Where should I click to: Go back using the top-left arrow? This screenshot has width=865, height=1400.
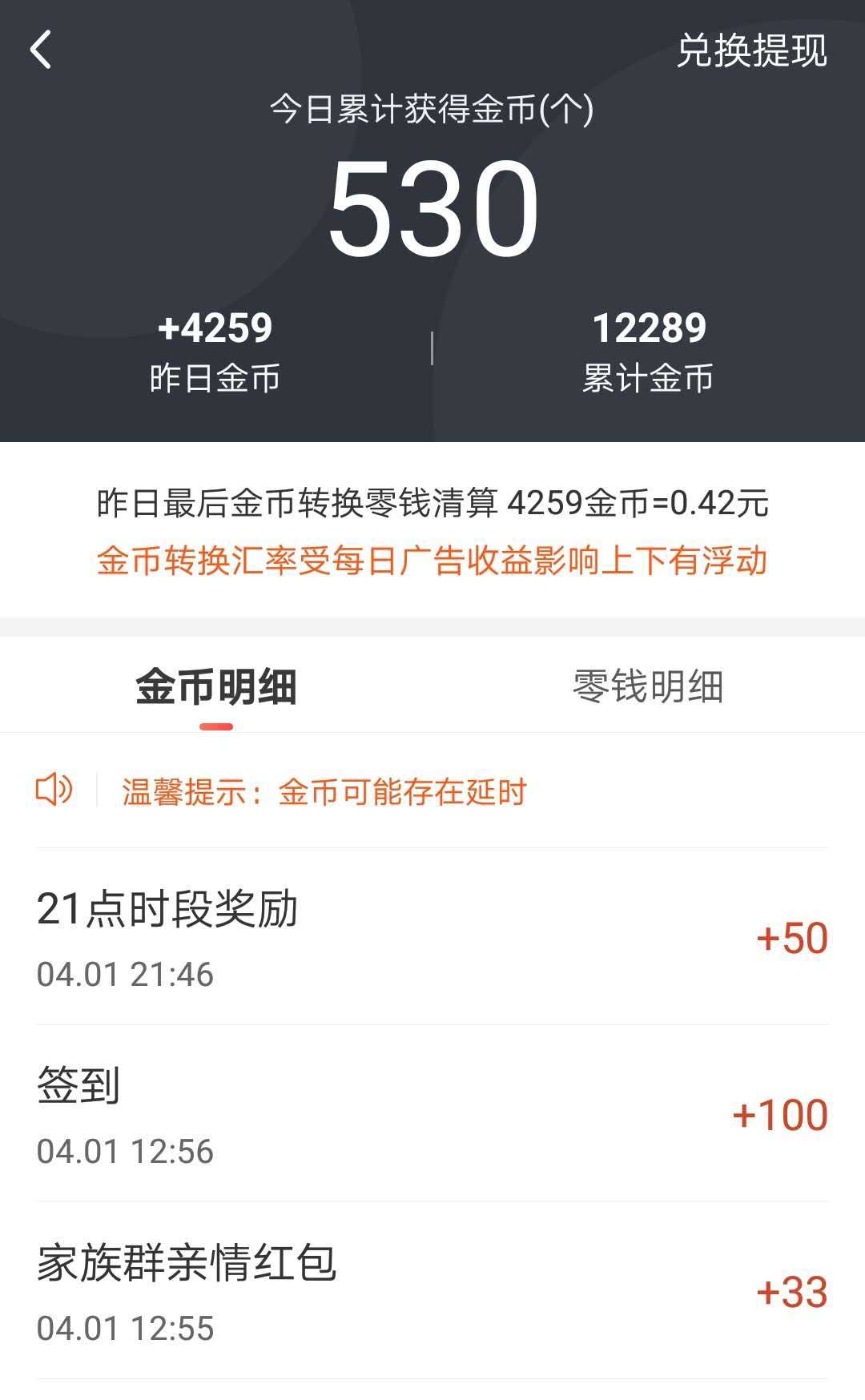41,50
